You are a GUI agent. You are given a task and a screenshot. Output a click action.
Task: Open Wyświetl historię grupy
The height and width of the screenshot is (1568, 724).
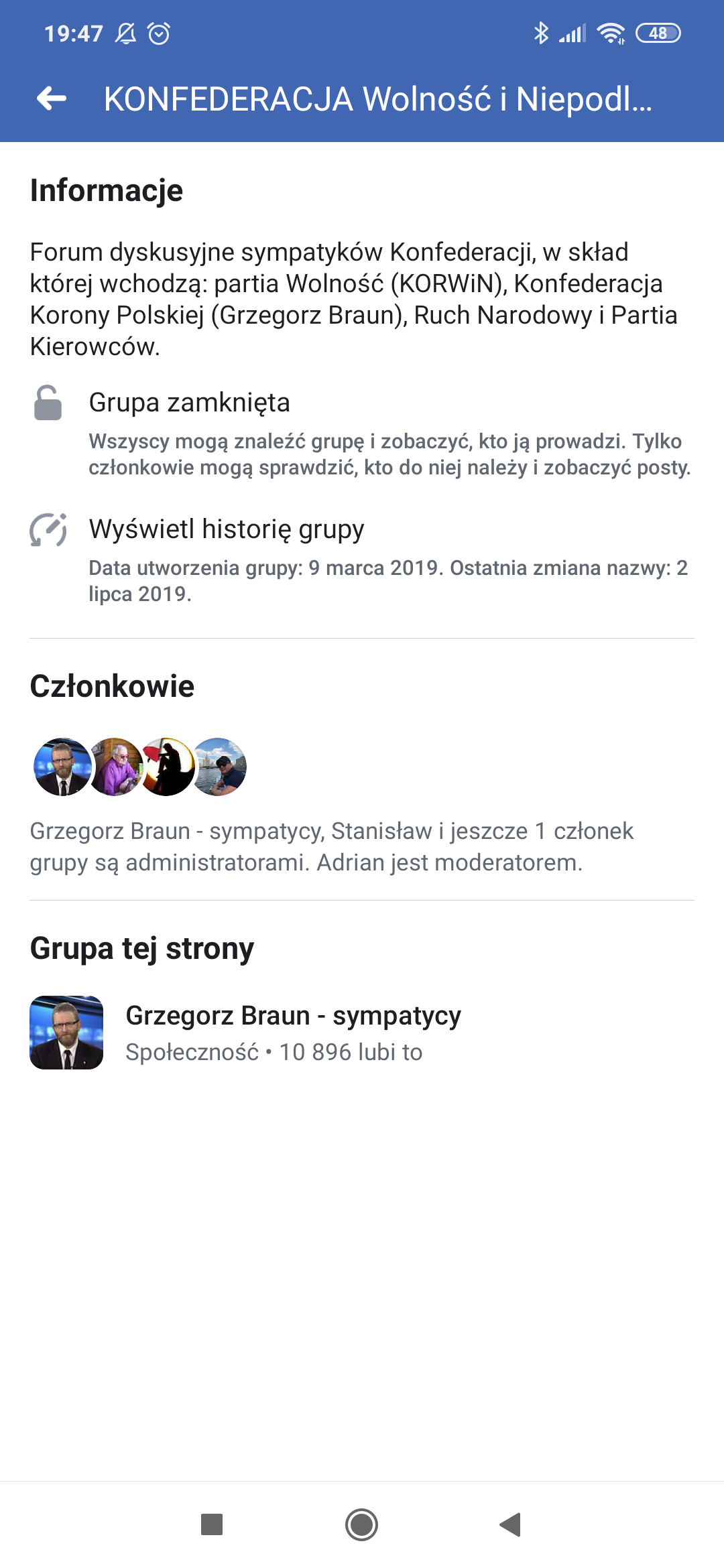227,529
